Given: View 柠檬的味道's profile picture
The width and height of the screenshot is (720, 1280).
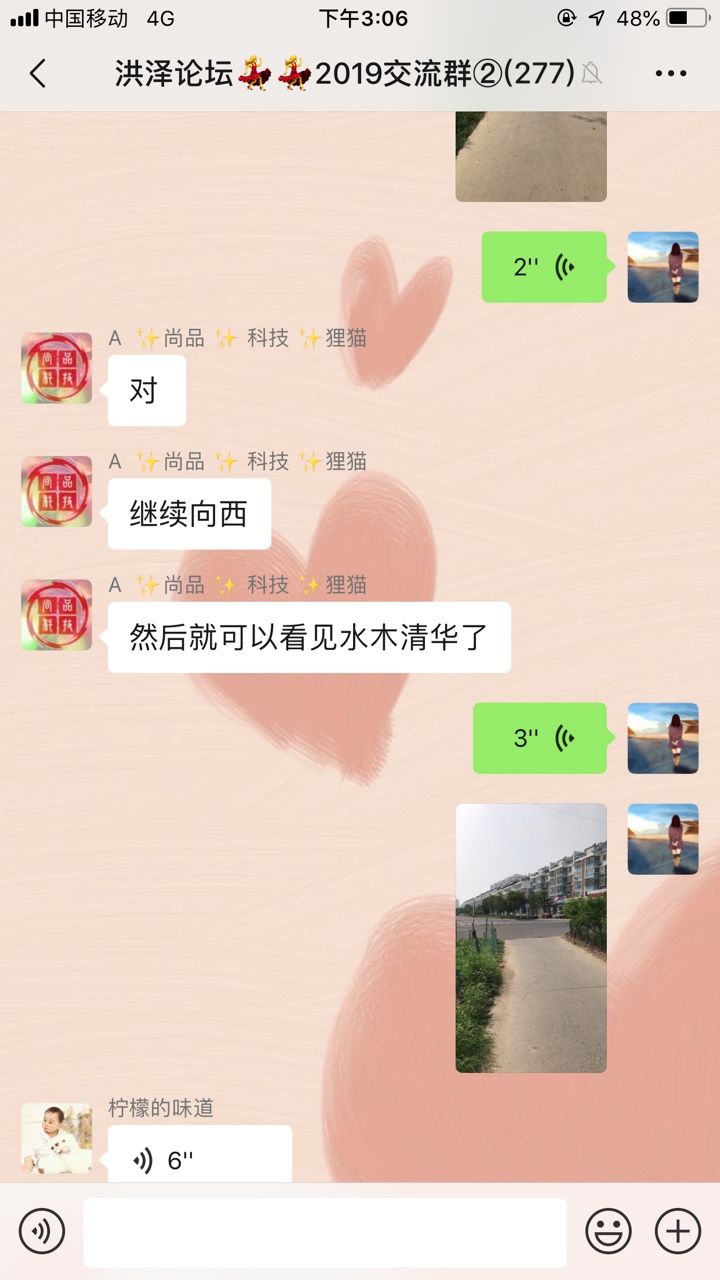Looking at the screenshot, I should point(56,1138).
